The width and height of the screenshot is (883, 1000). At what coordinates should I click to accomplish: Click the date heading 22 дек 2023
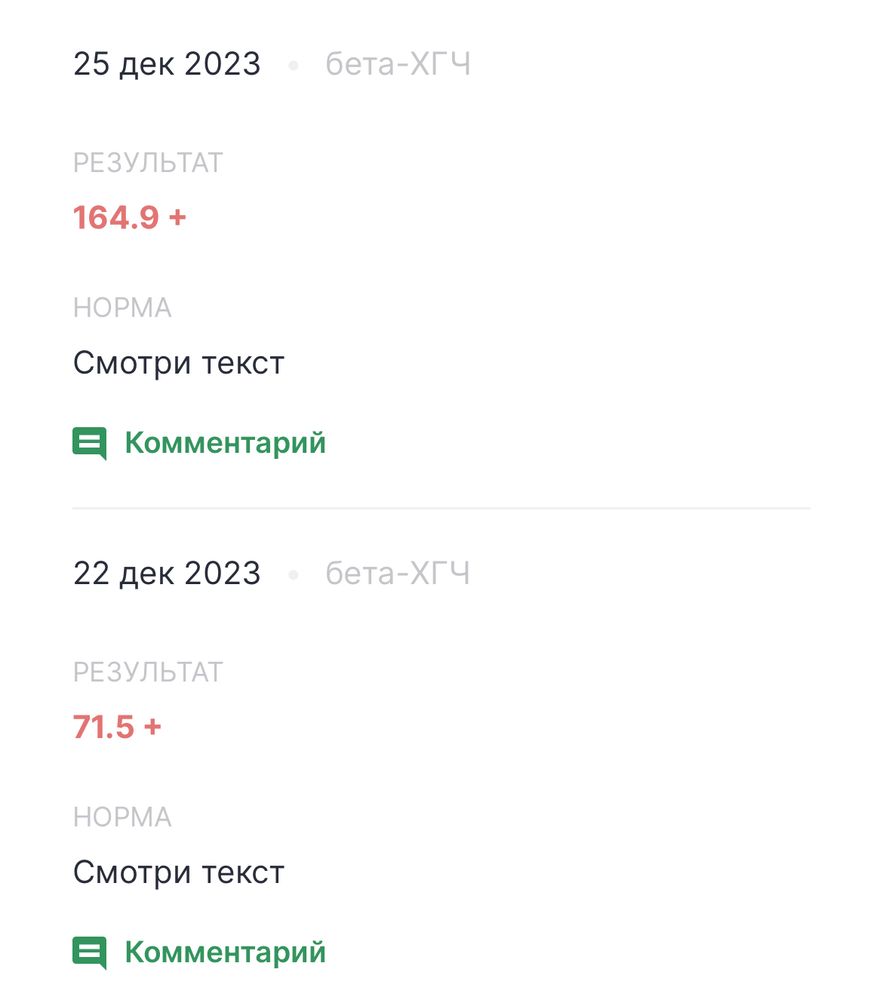coord(166,572)
